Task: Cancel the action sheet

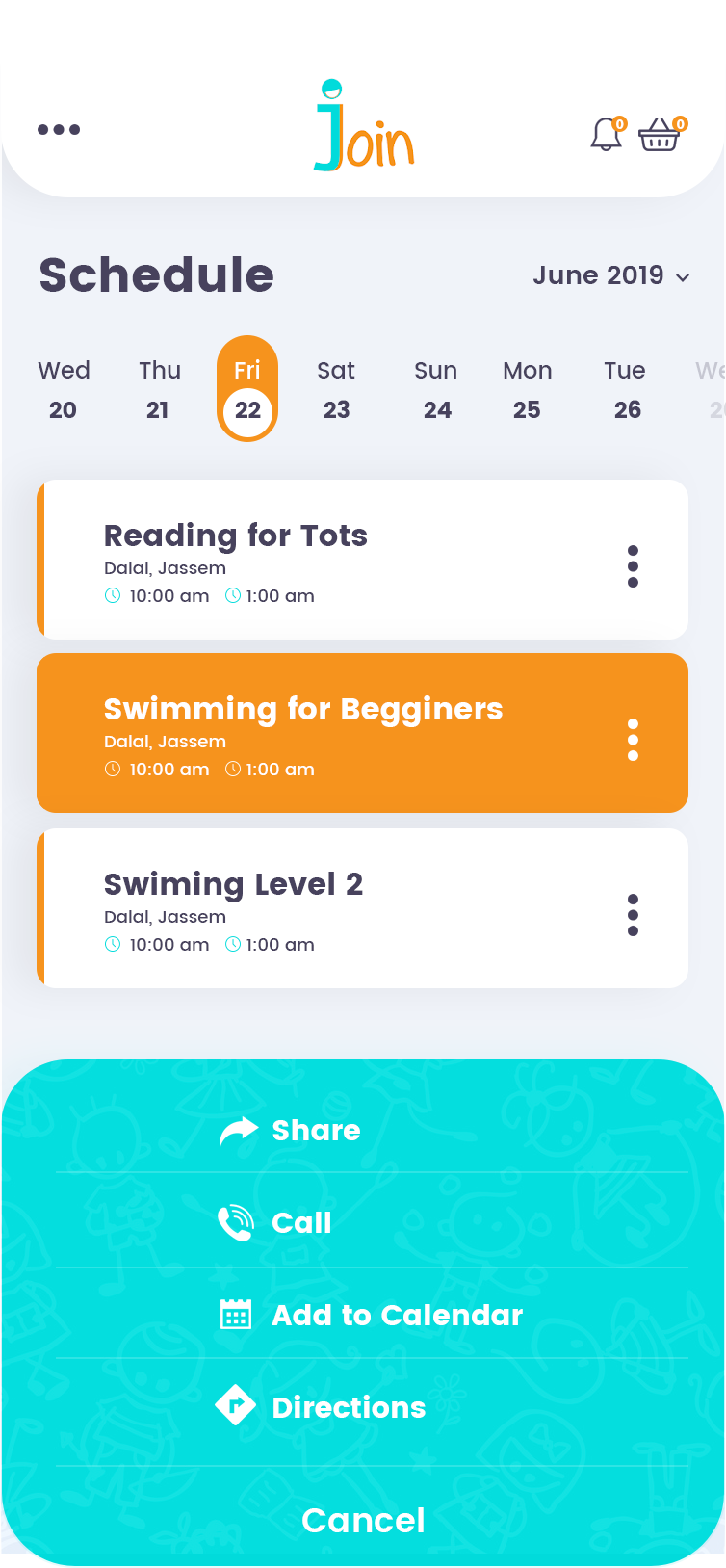Action: pyautogui.click(x=363, y=1520)
